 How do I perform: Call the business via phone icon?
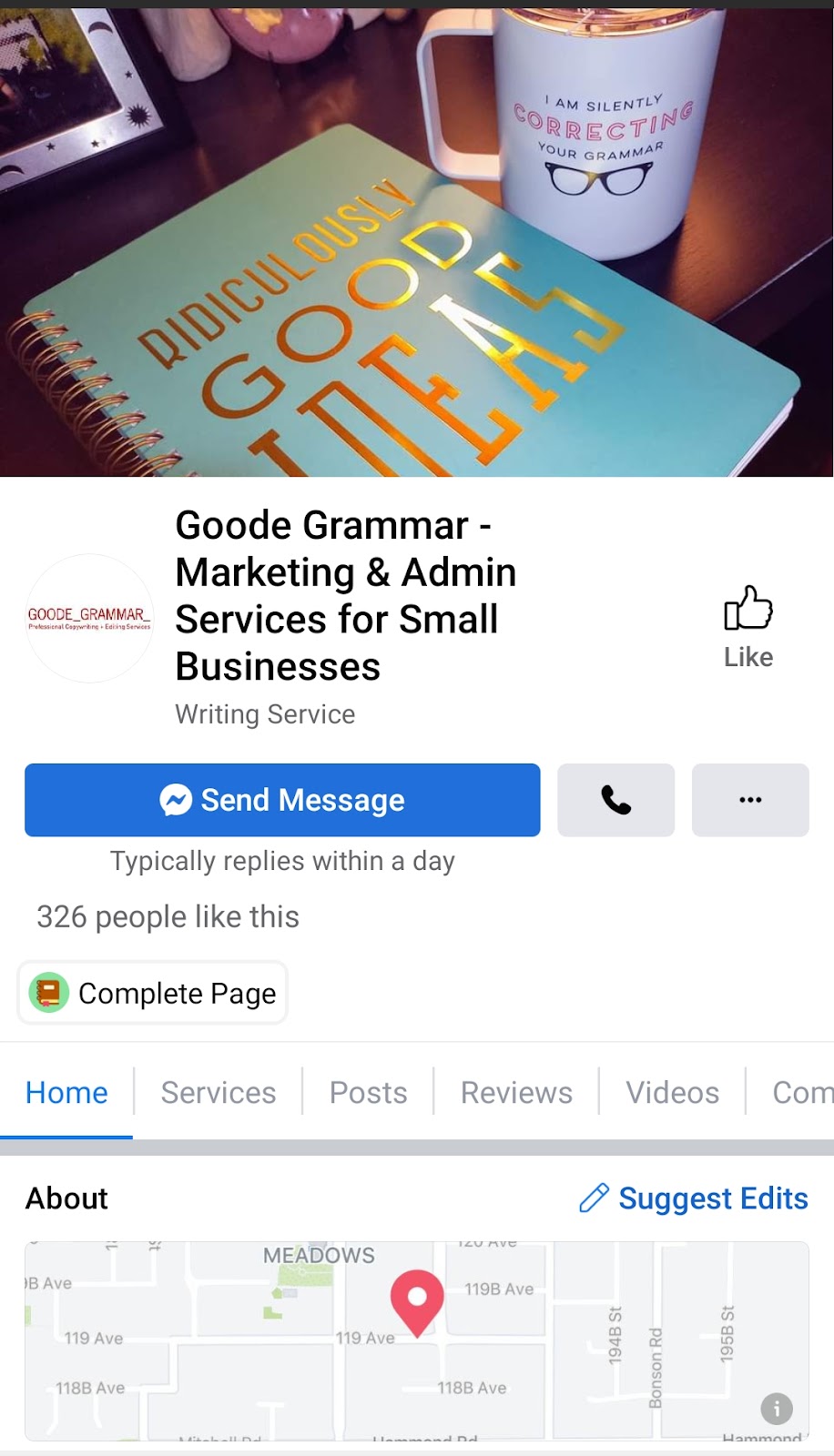(x=615, y=800)
